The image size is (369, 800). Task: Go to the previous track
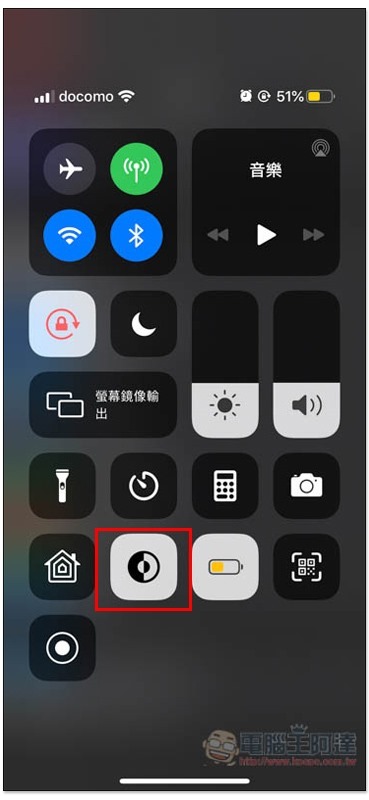[218, 235]
